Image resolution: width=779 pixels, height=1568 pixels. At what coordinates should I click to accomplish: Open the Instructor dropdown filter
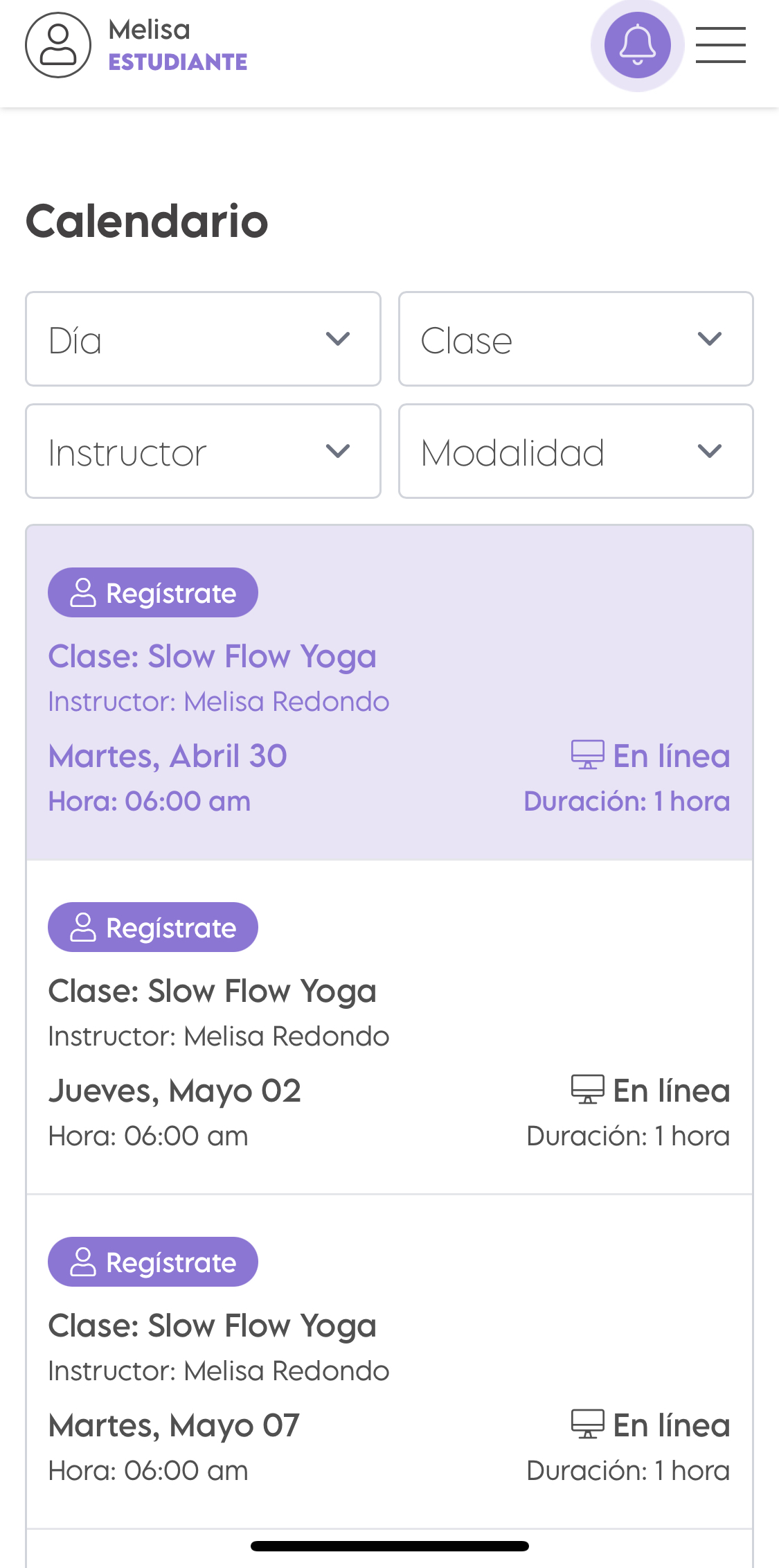[203, 451]
